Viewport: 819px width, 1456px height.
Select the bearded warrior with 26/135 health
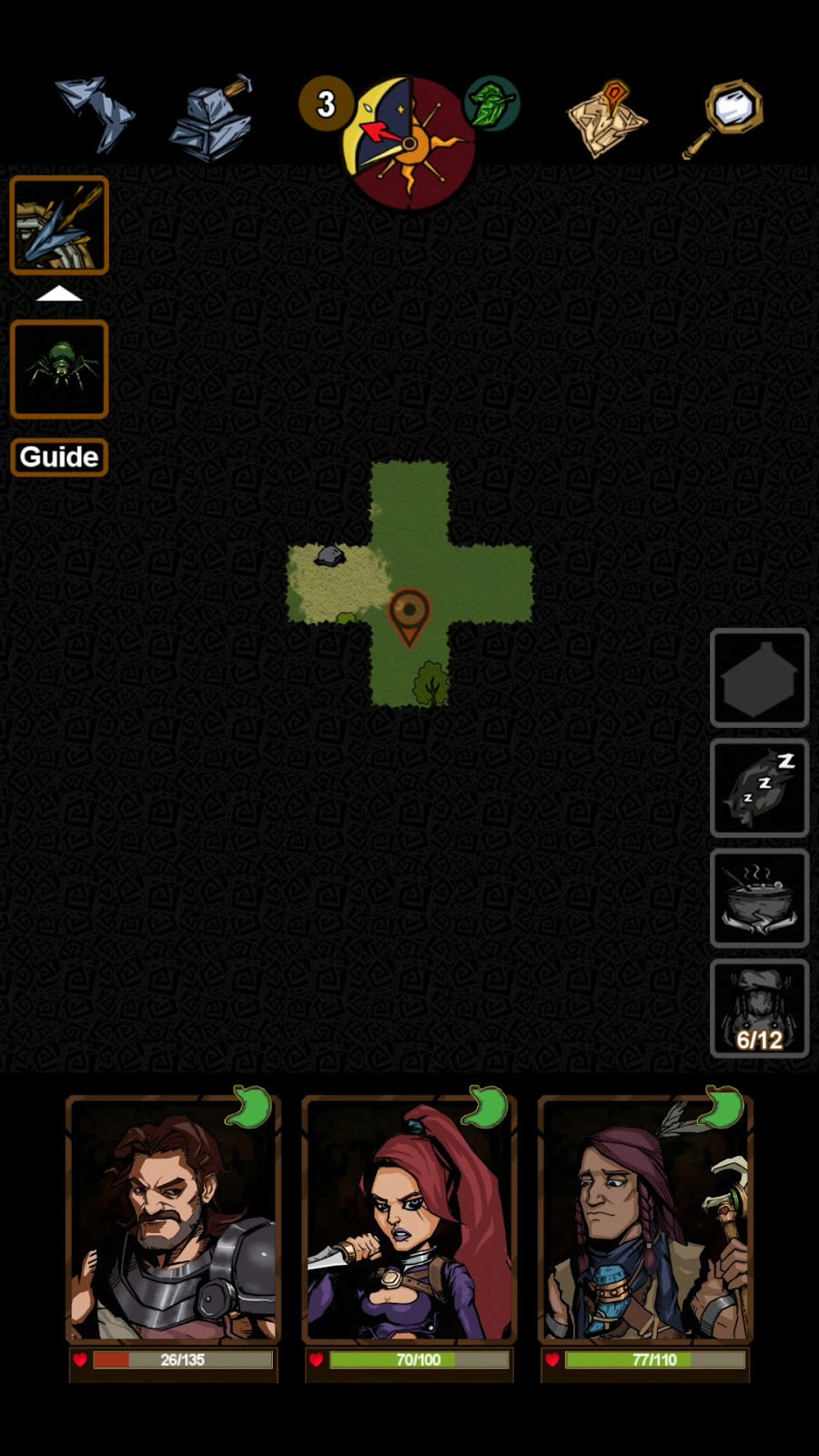click(173, 1219)
